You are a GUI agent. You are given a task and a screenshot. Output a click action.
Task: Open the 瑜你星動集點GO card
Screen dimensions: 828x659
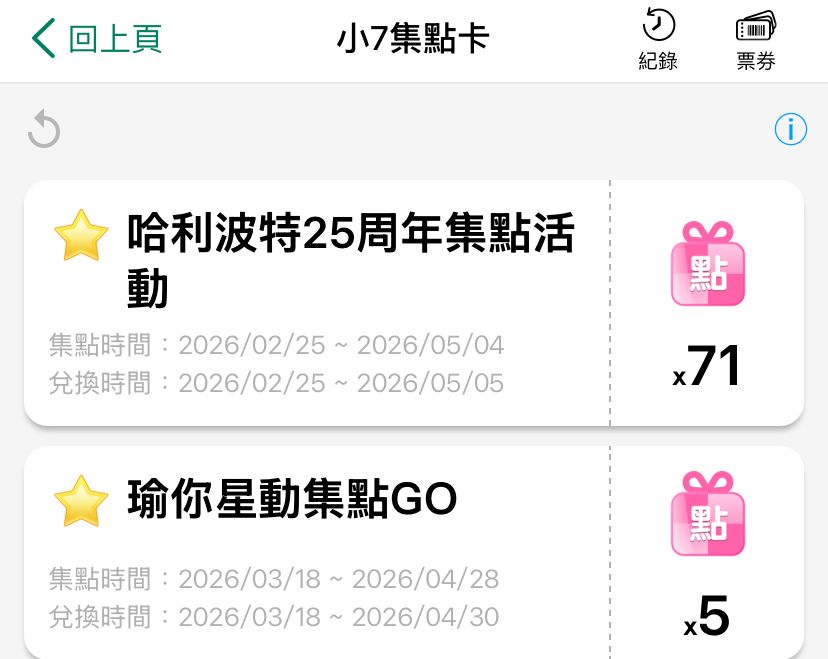414,552
